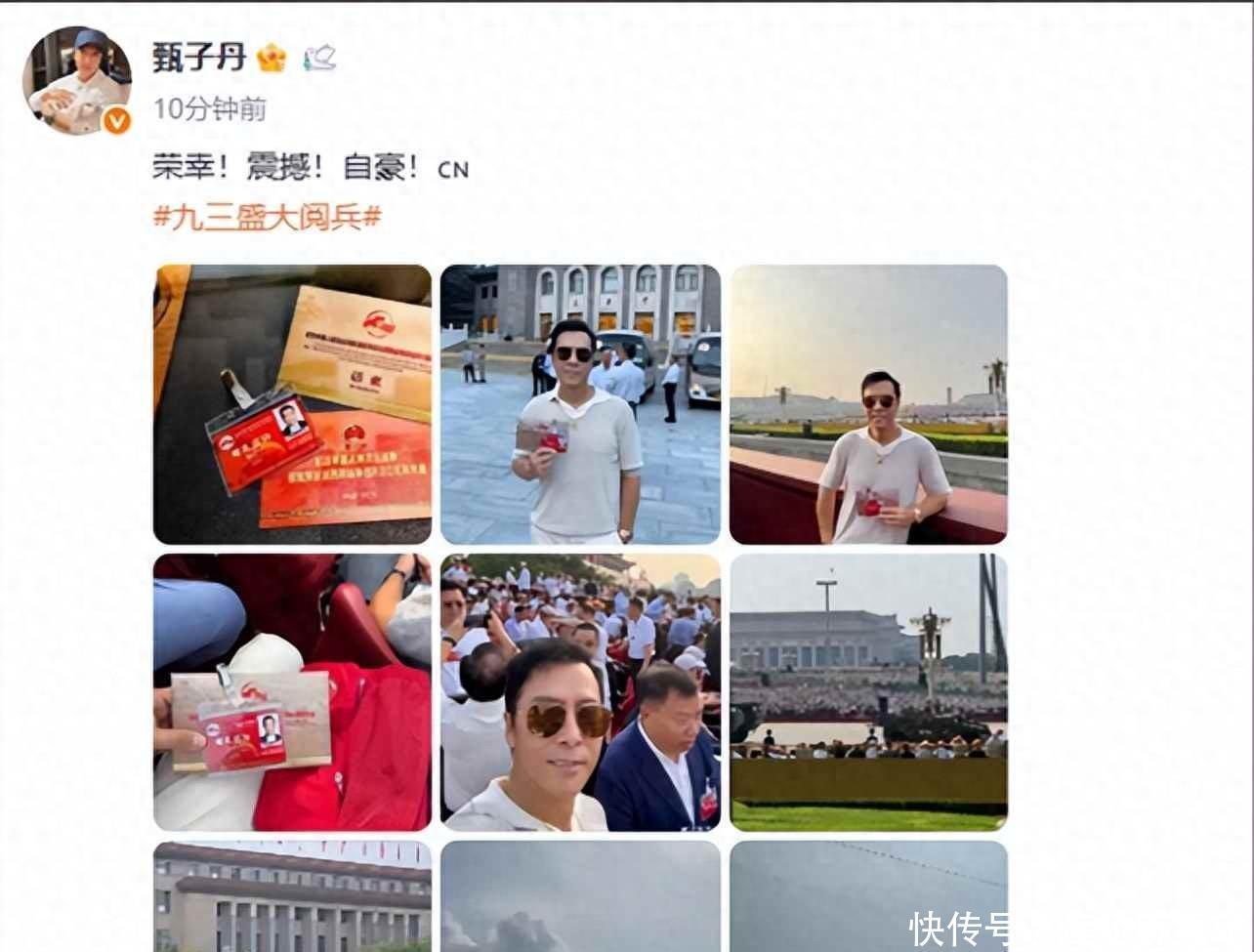
Task: Open photo of man leaning on red railing
Action: click(x=867, y=404)
